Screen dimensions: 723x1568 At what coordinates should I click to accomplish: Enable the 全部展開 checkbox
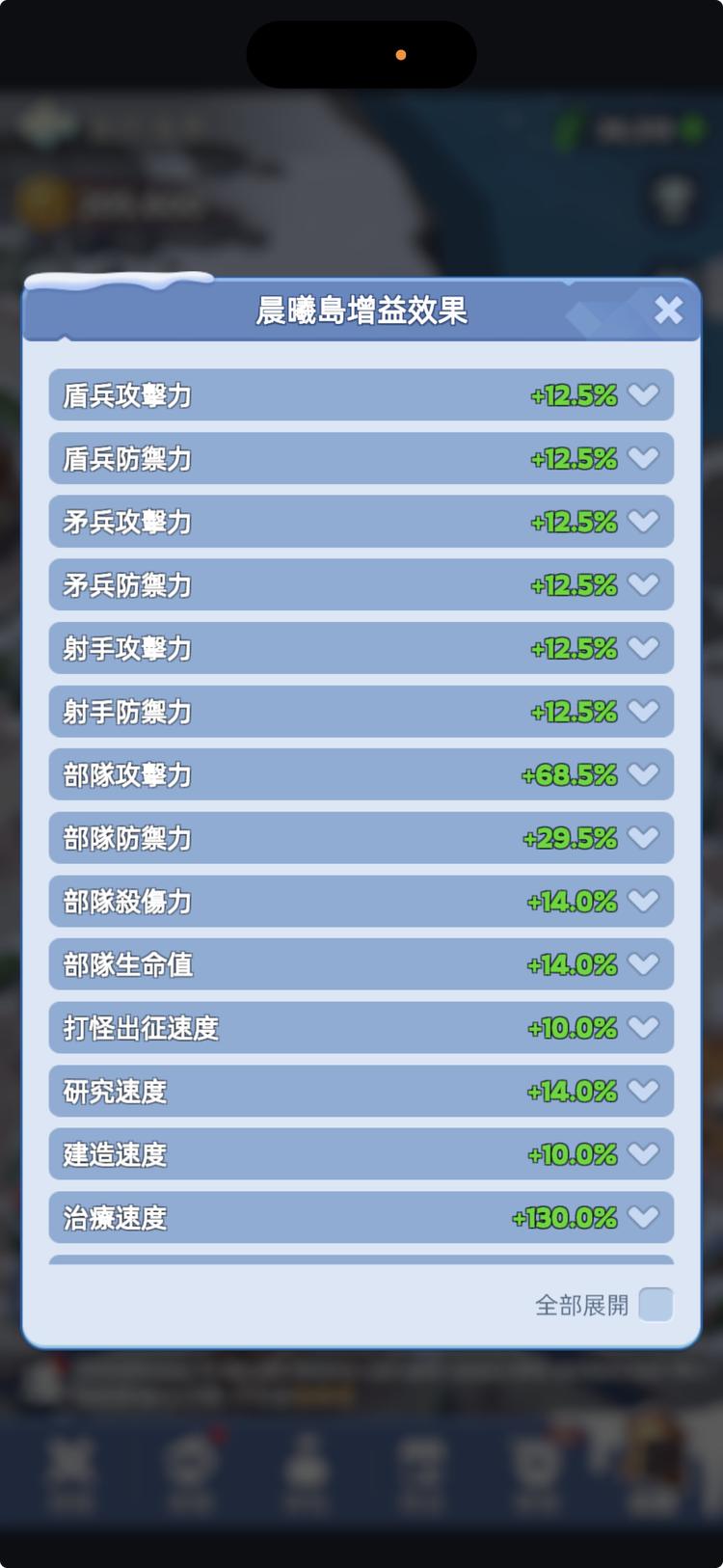(655, 1304)
